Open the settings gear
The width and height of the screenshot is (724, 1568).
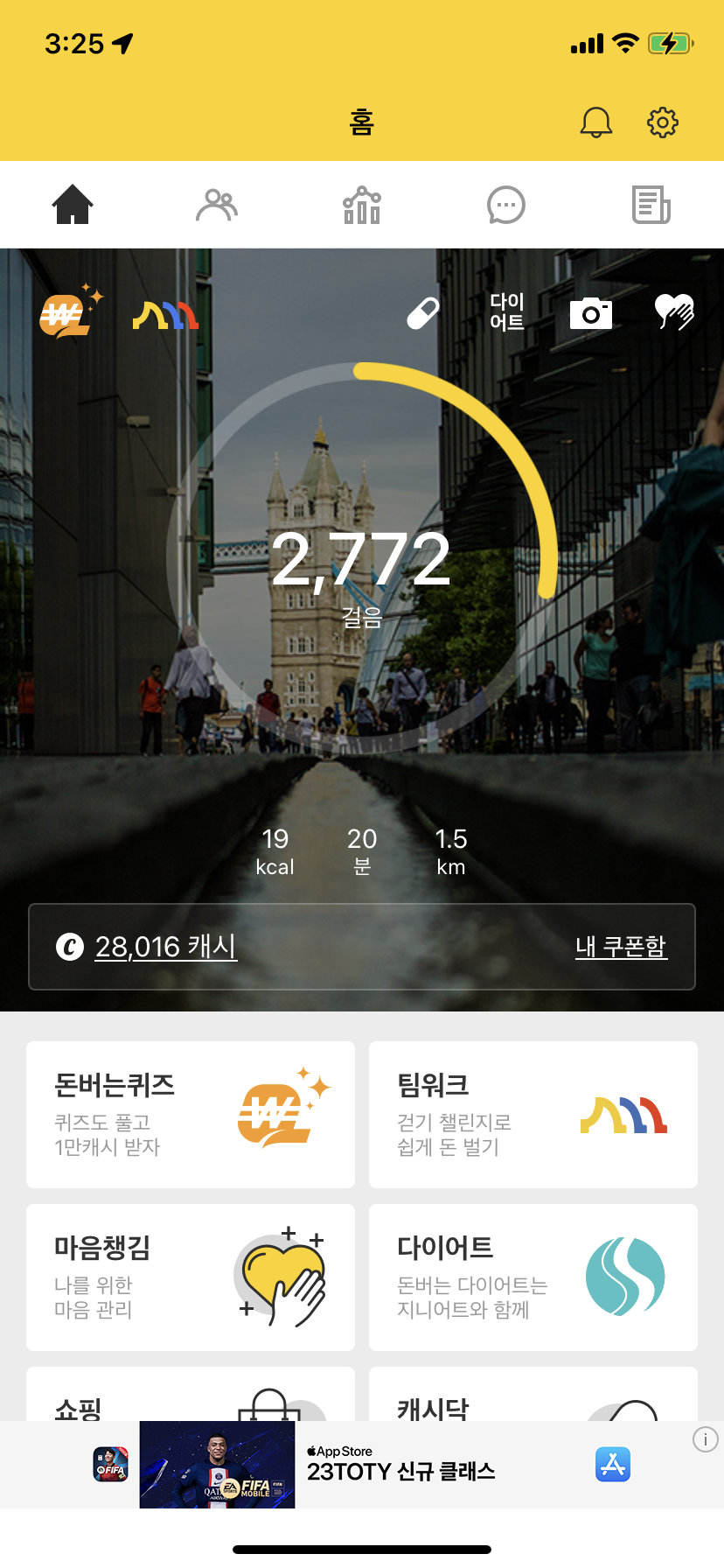pos(663,122)
